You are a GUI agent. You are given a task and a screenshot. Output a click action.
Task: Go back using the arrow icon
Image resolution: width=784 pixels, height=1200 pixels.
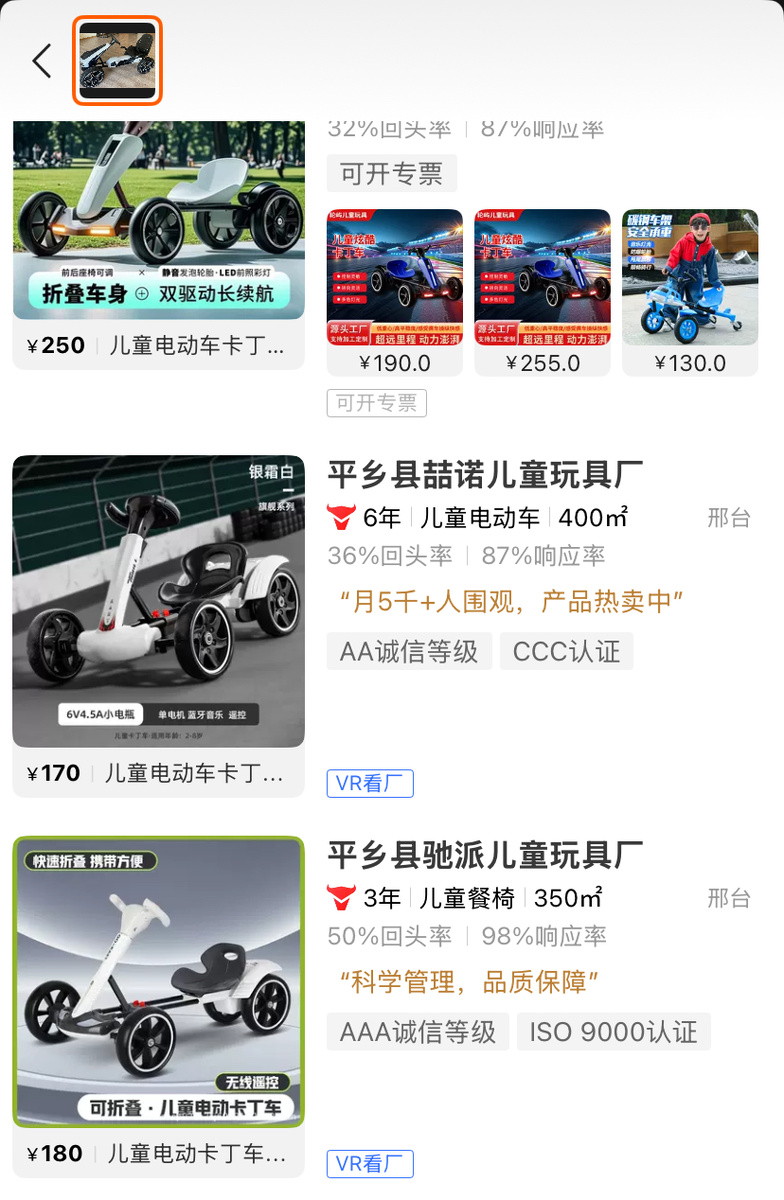coord(41,61)
